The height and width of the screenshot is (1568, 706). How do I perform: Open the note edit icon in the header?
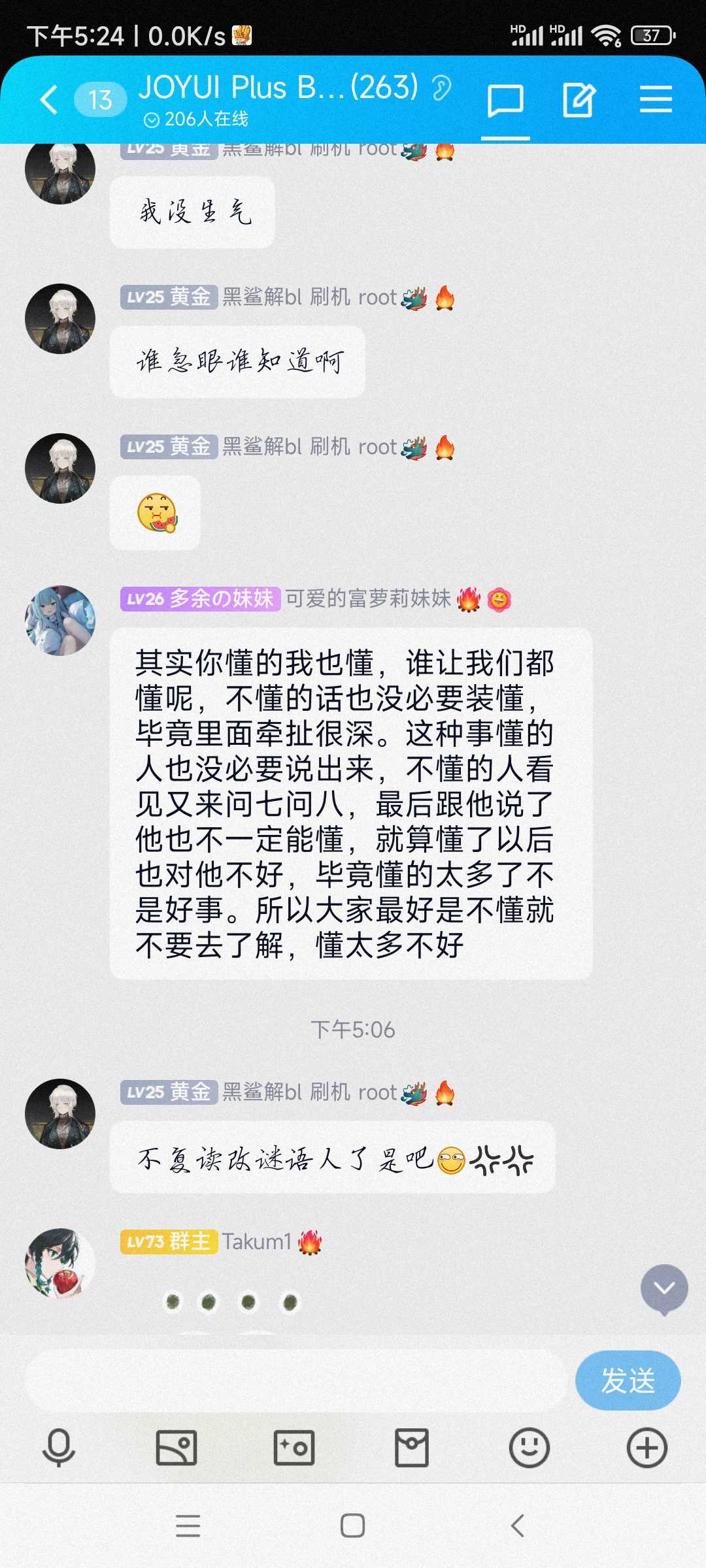[x=579, y=100]
